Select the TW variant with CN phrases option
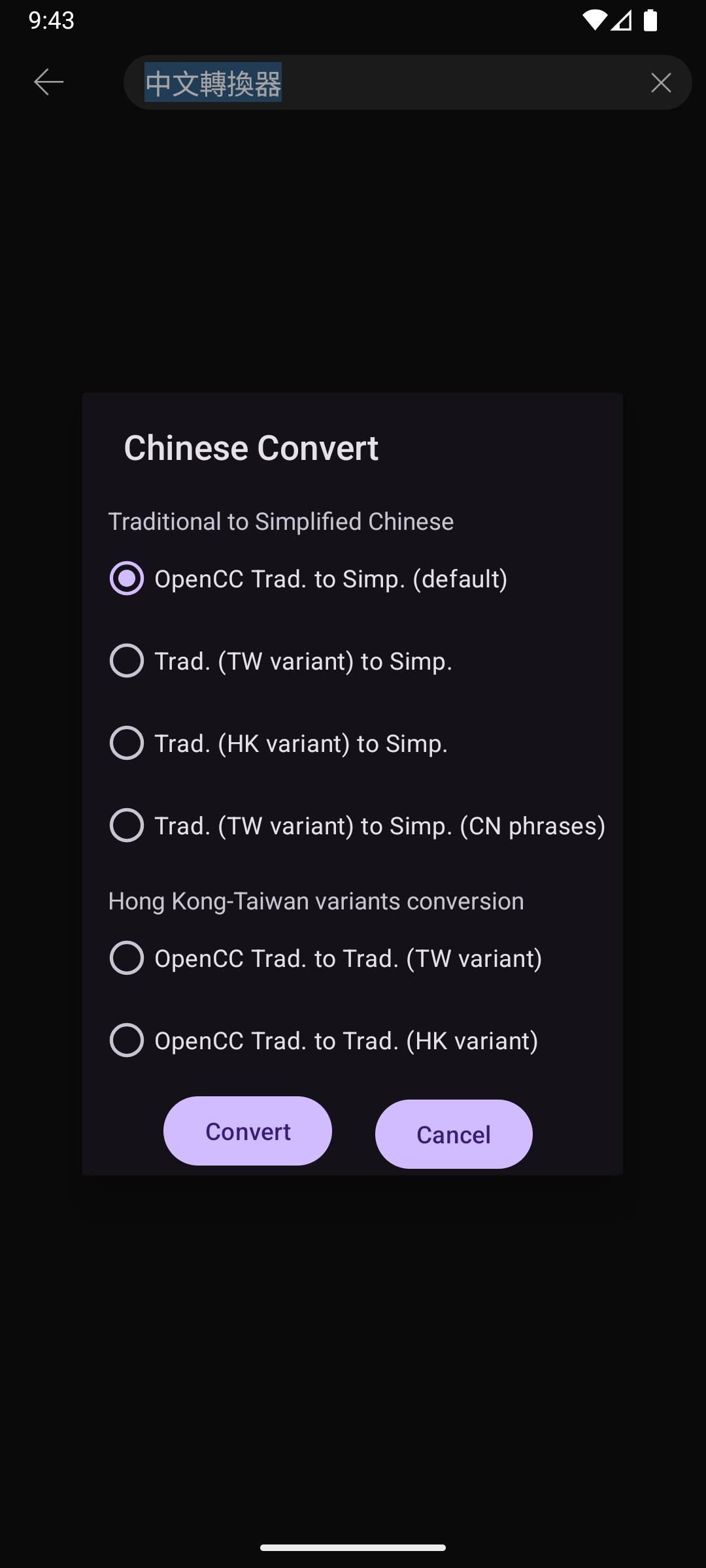This screenshot has height=1568, width=706. point(127,826)
